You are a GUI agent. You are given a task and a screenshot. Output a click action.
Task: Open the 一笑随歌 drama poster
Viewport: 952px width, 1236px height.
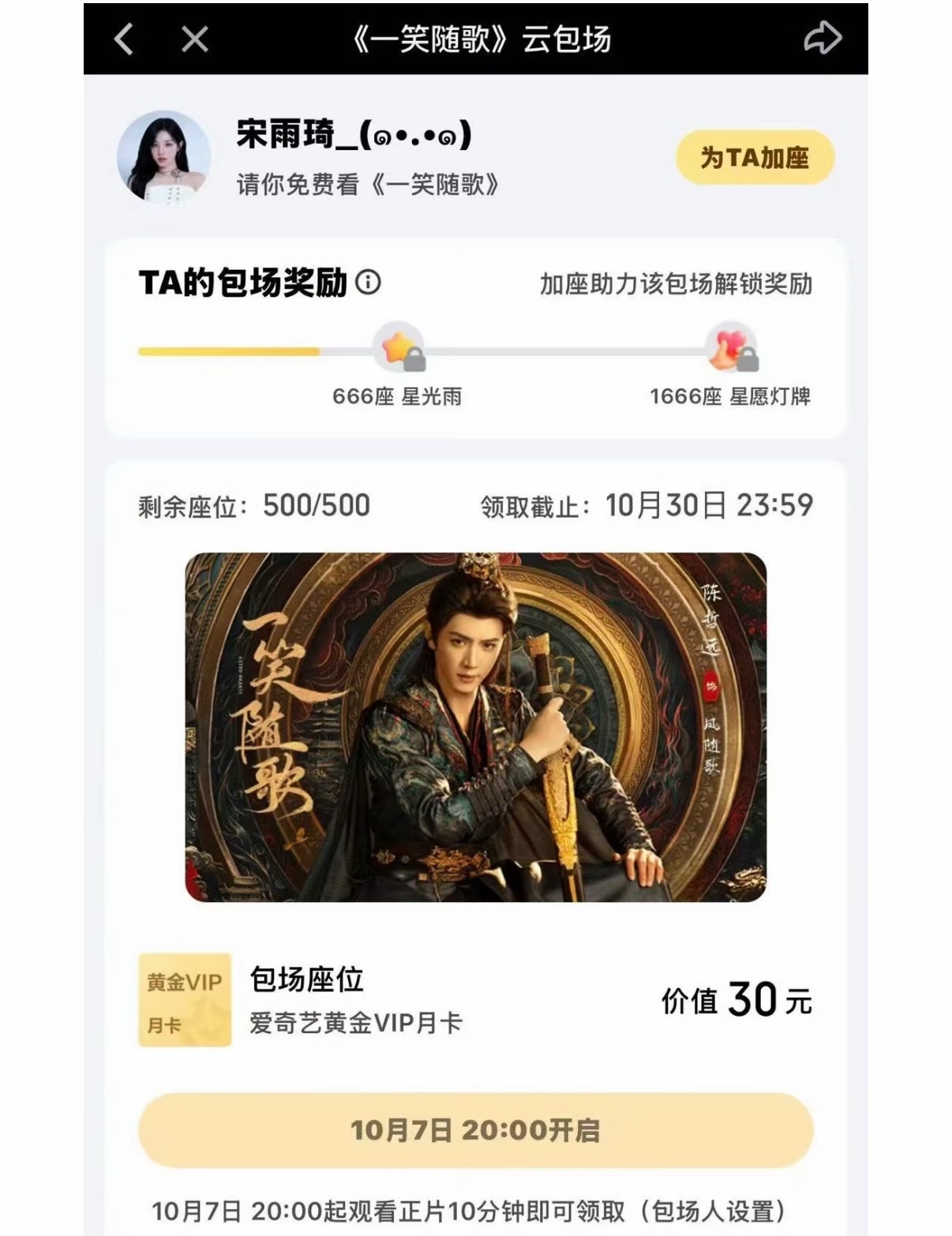(x=476, y=727)
